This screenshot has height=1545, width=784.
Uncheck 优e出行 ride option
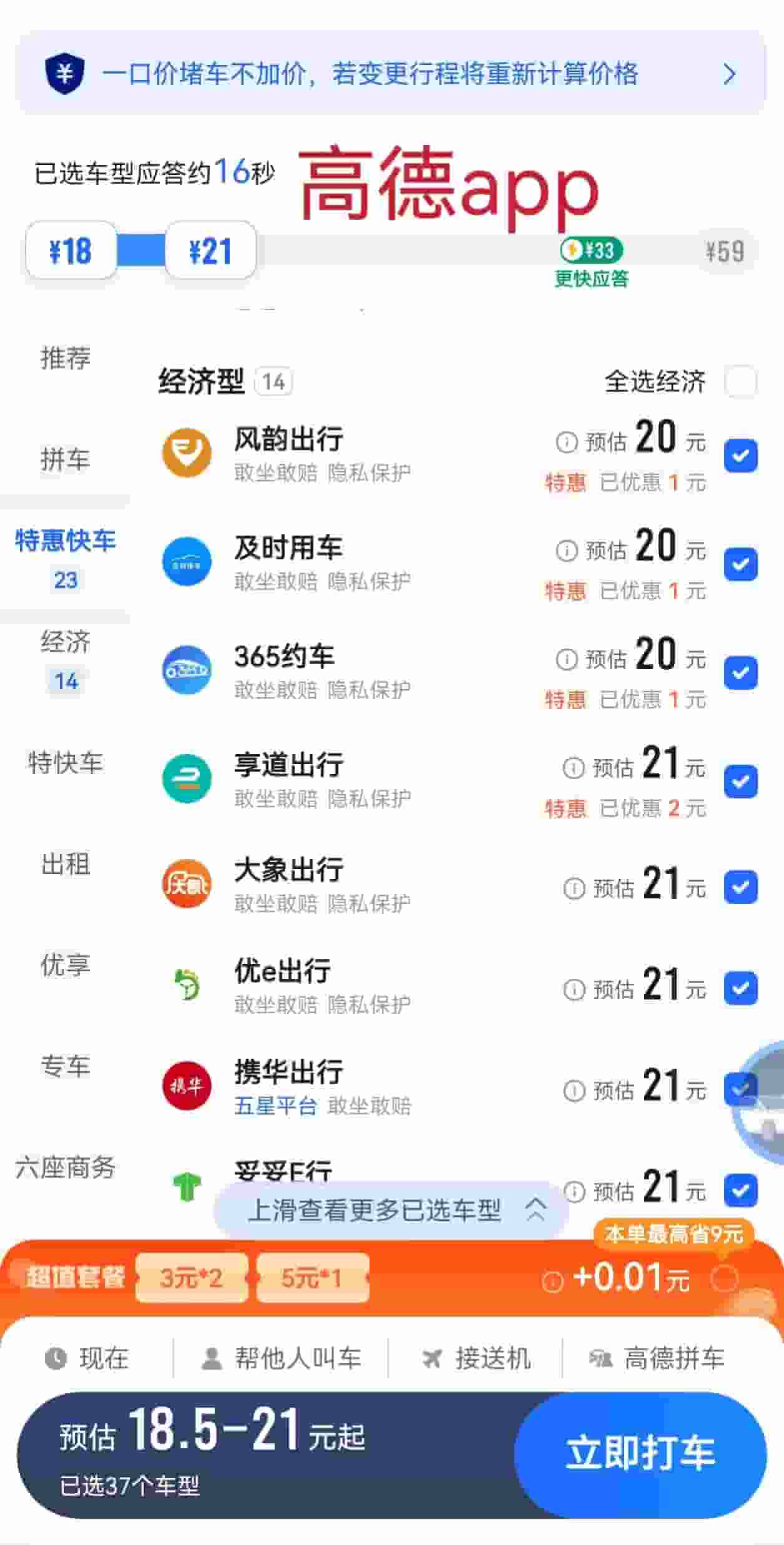740,988
